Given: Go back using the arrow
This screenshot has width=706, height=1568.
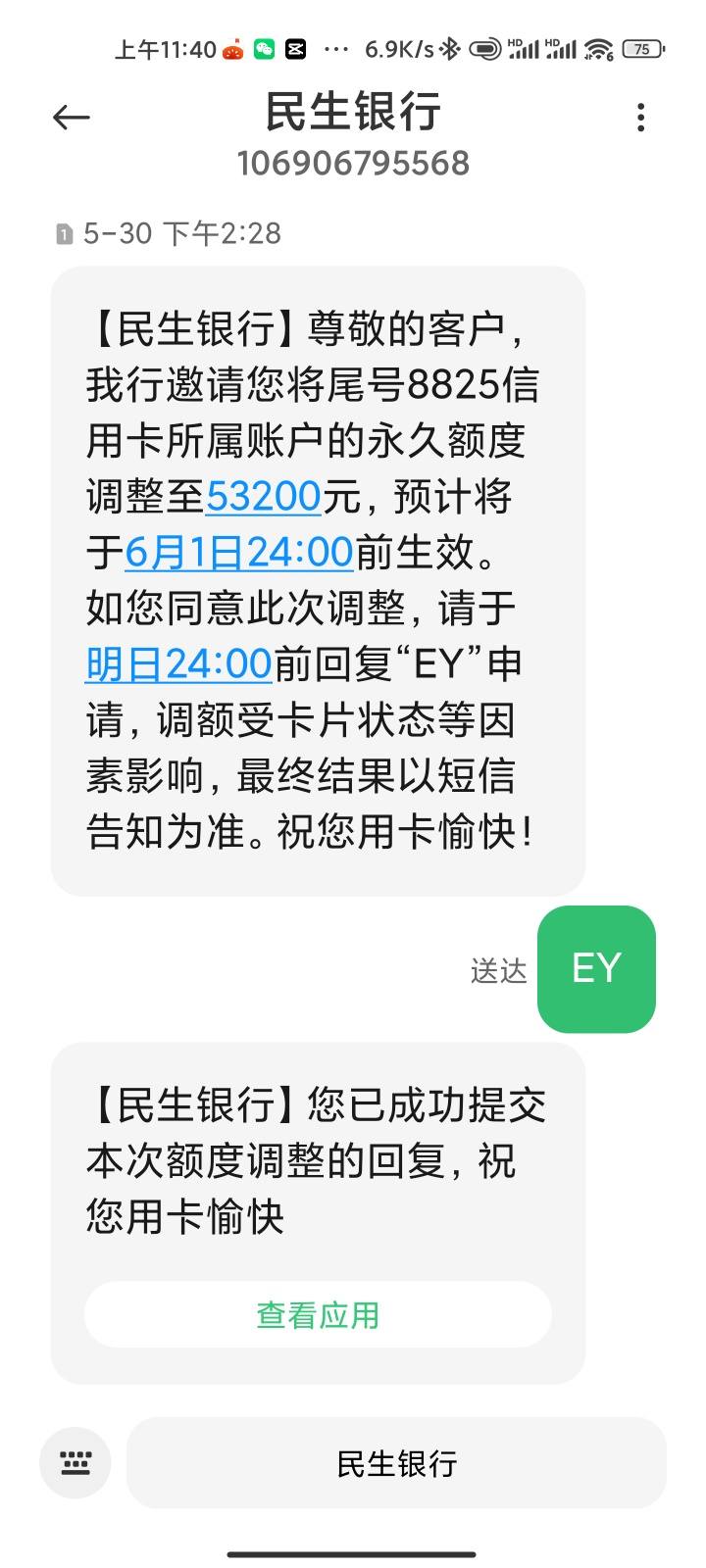Looking at the screenshot, I should tap(71, 118).
